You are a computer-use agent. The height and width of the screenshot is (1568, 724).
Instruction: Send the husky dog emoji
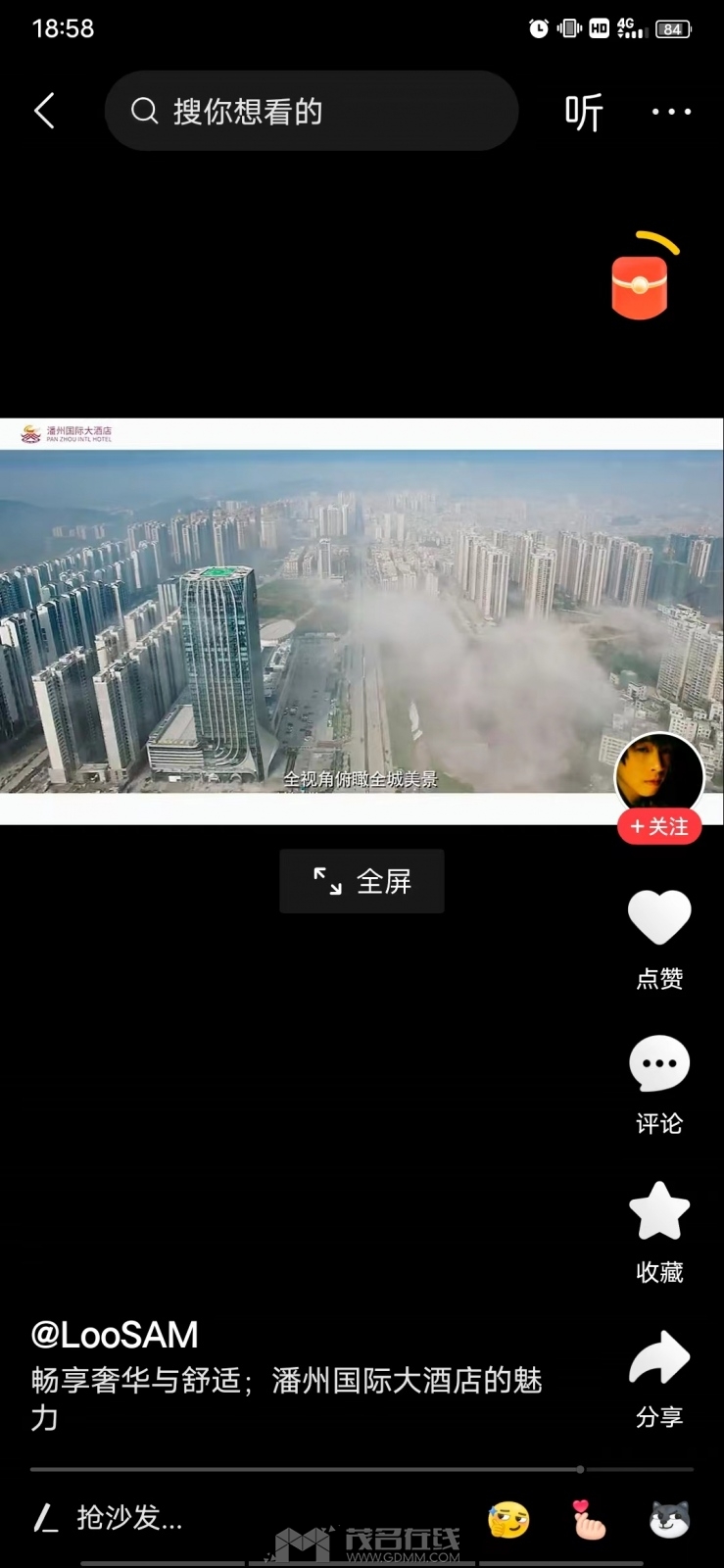(x=669, y=1520)
